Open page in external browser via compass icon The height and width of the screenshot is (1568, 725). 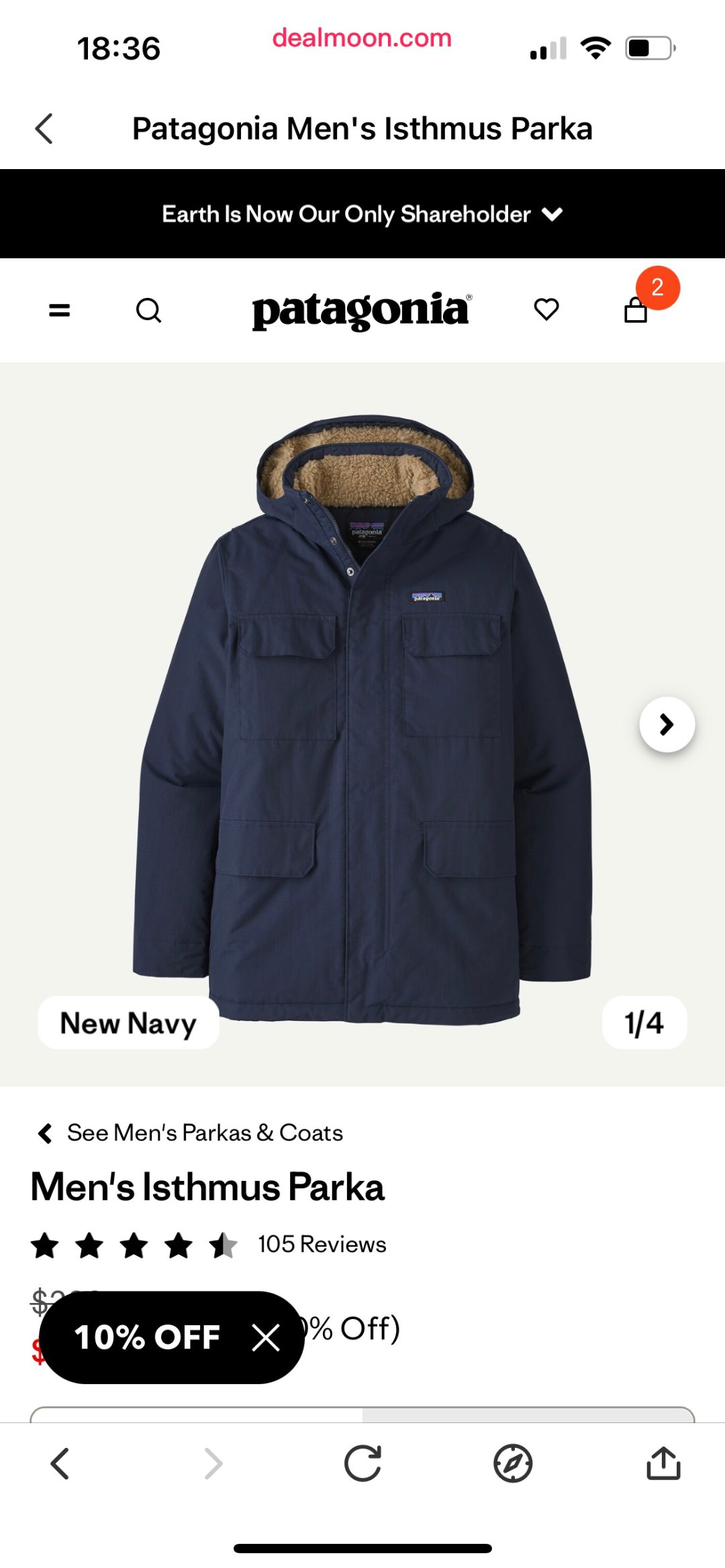(513, 1463)
